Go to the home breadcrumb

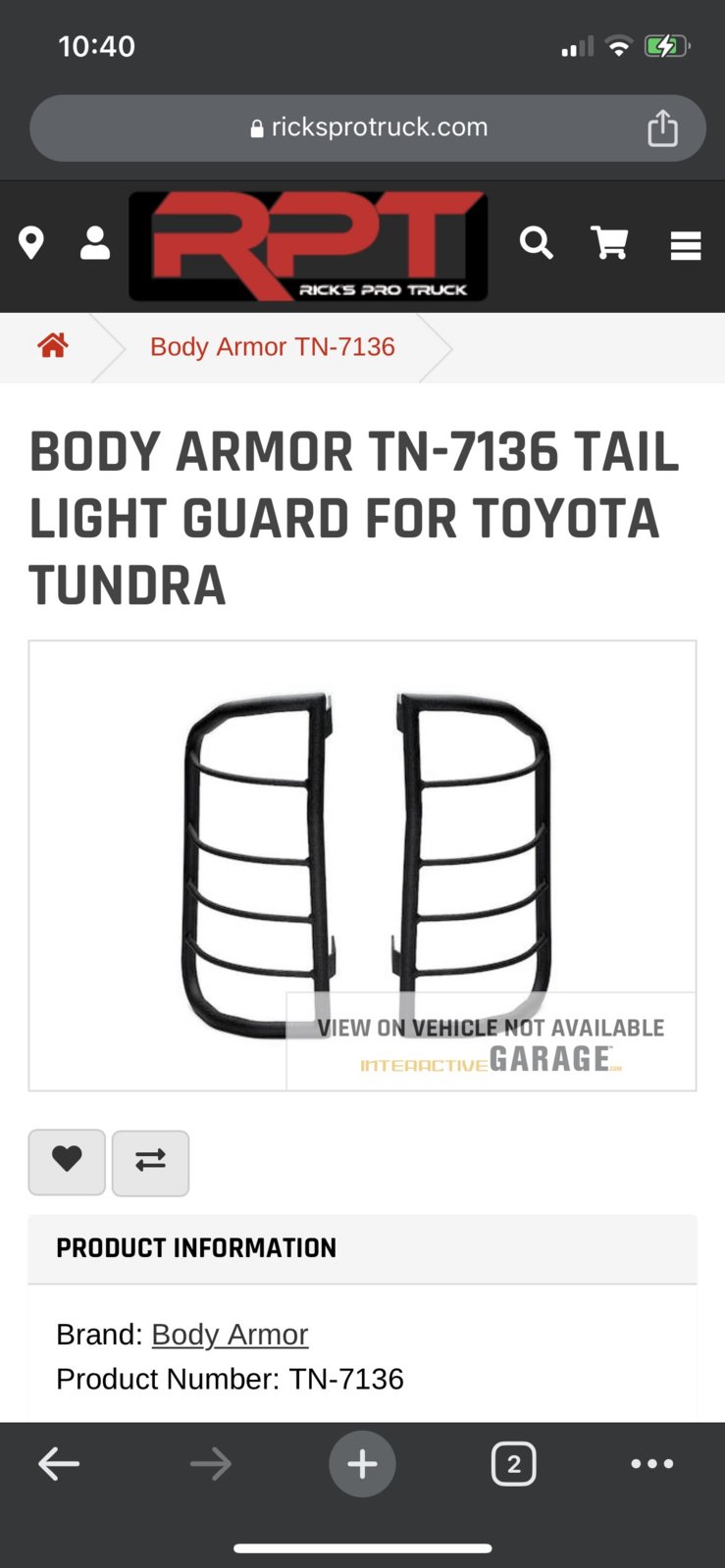pyautogui.click(x=53, y=346)
